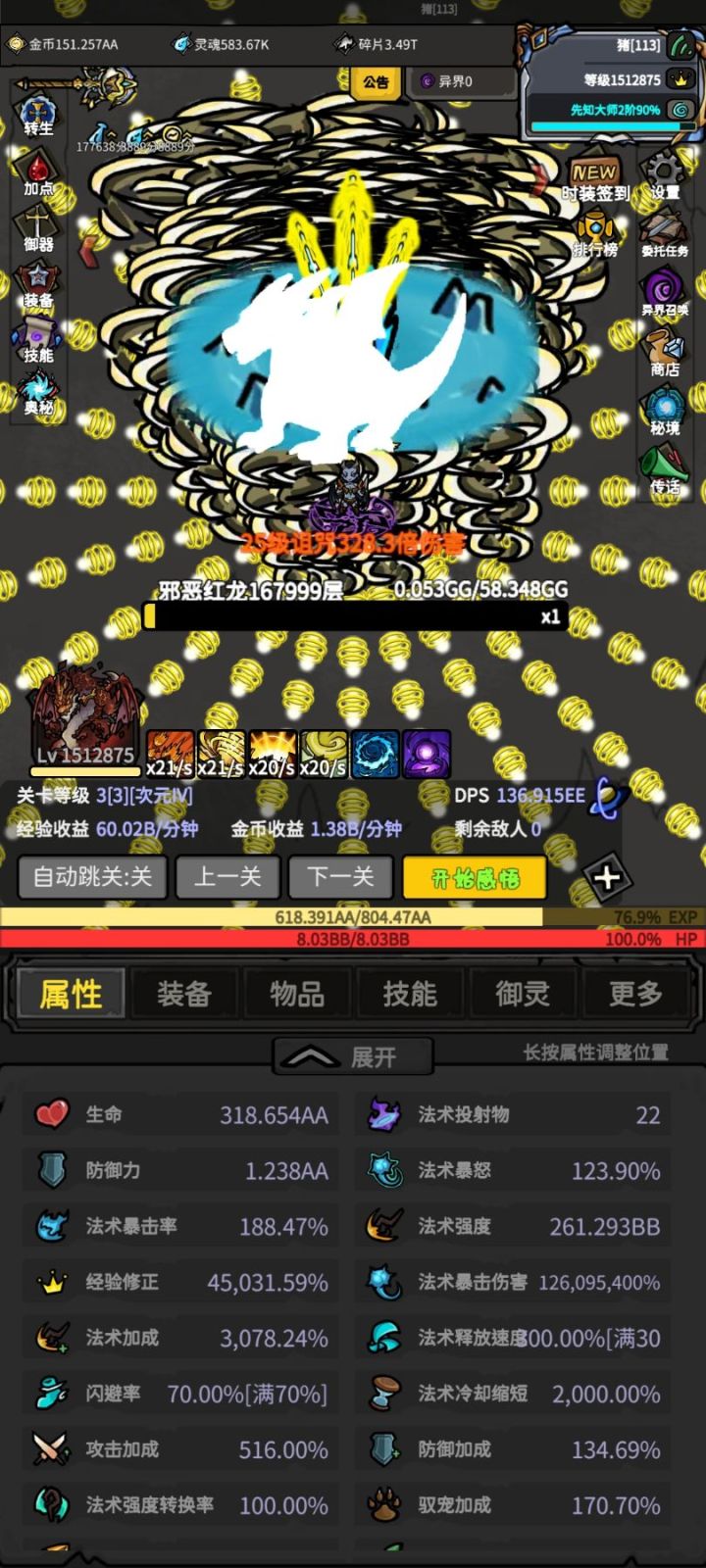Switch to the 物品 items tab
This screenshot has width=706, height=1568.
[x=296, y=994]
